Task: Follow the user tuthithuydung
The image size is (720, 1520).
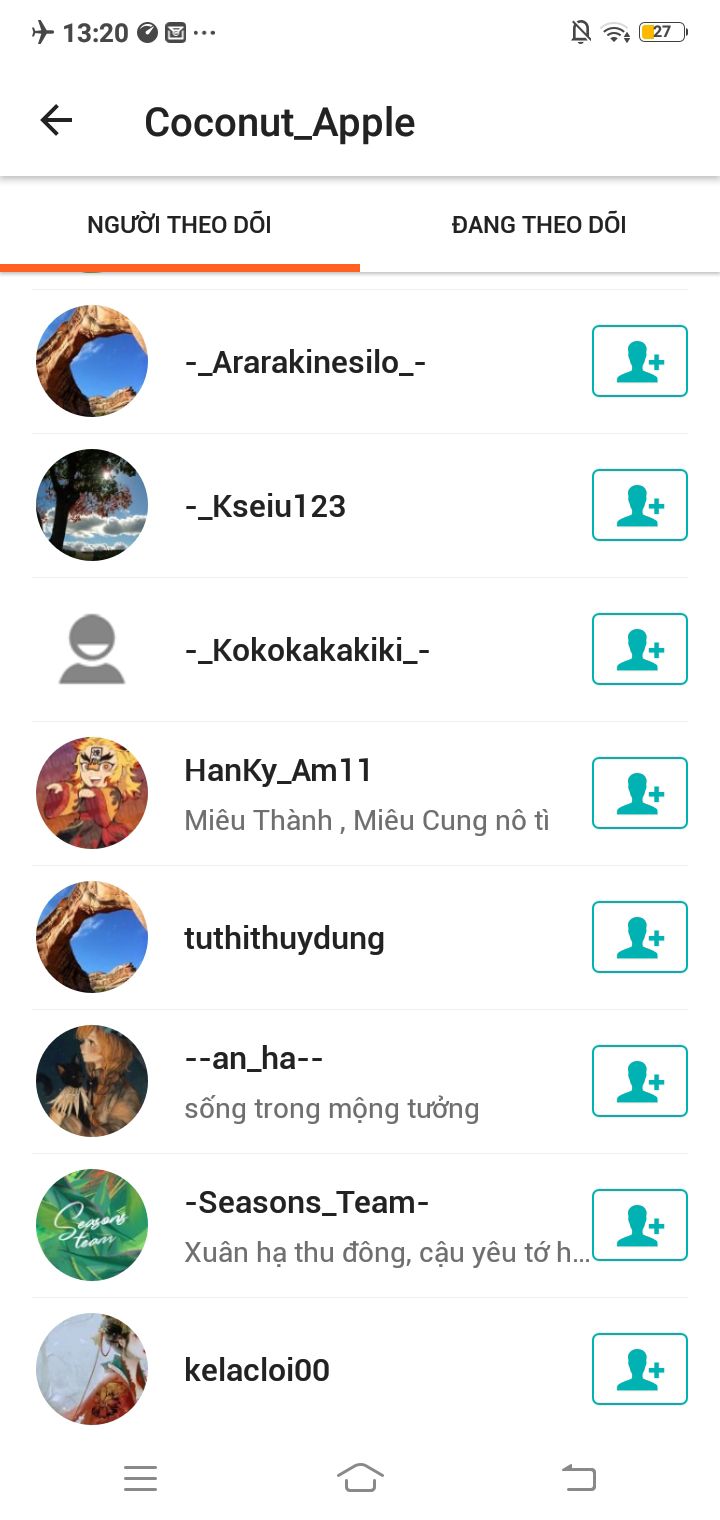Action: point(639,937)
